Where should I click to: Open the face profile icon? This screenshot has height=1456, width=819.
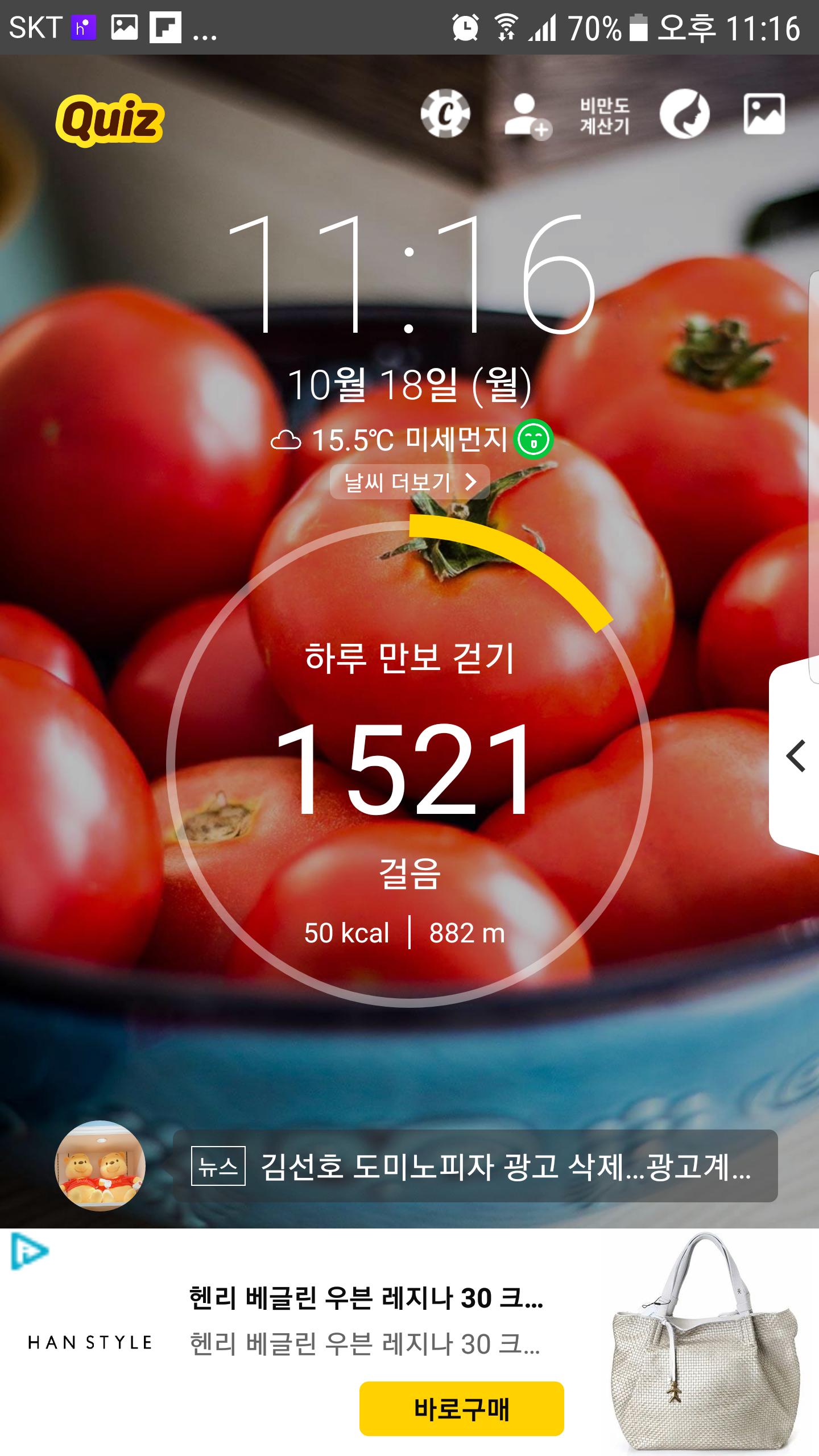click(684, 114)
